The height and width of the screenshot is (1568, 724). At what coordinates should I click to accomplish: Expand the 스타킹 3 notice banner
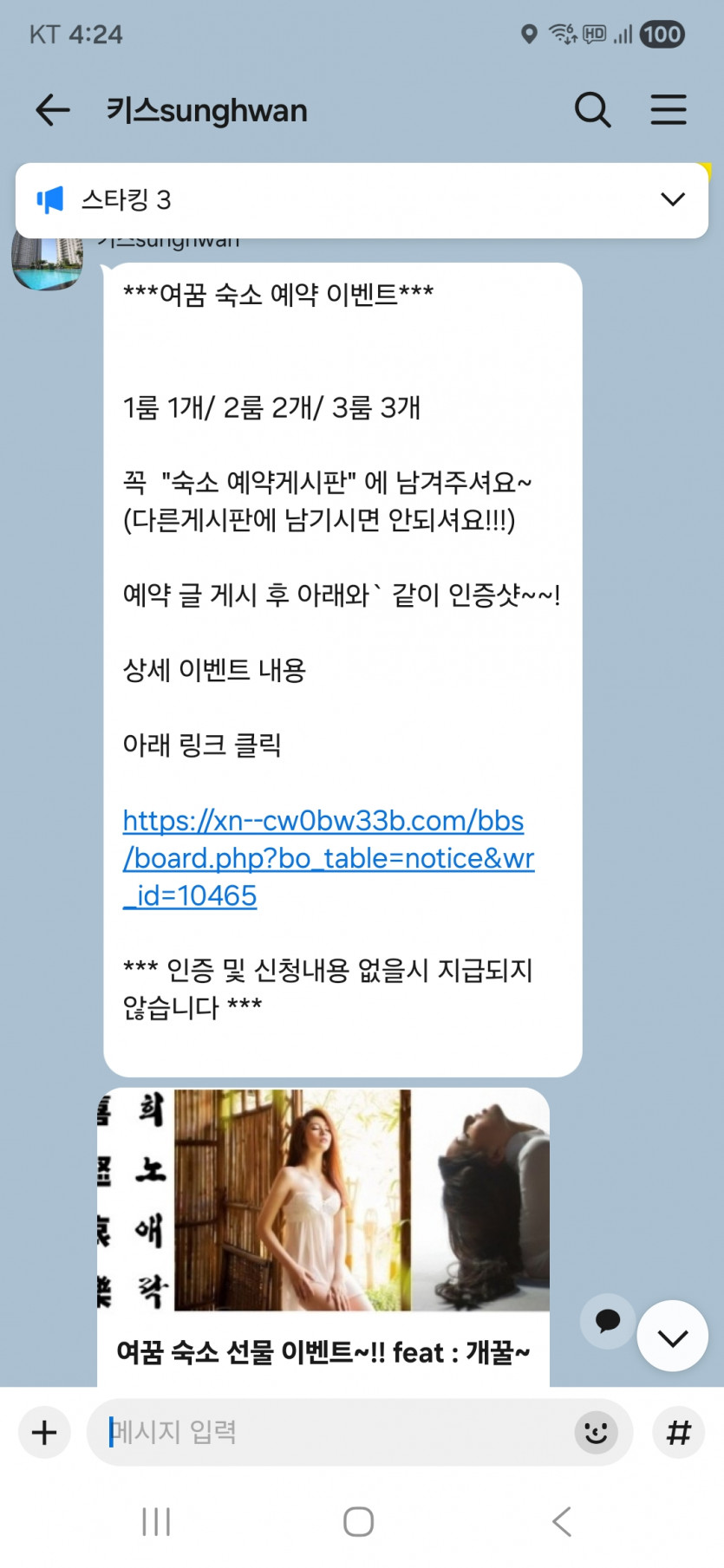(672, 199)
